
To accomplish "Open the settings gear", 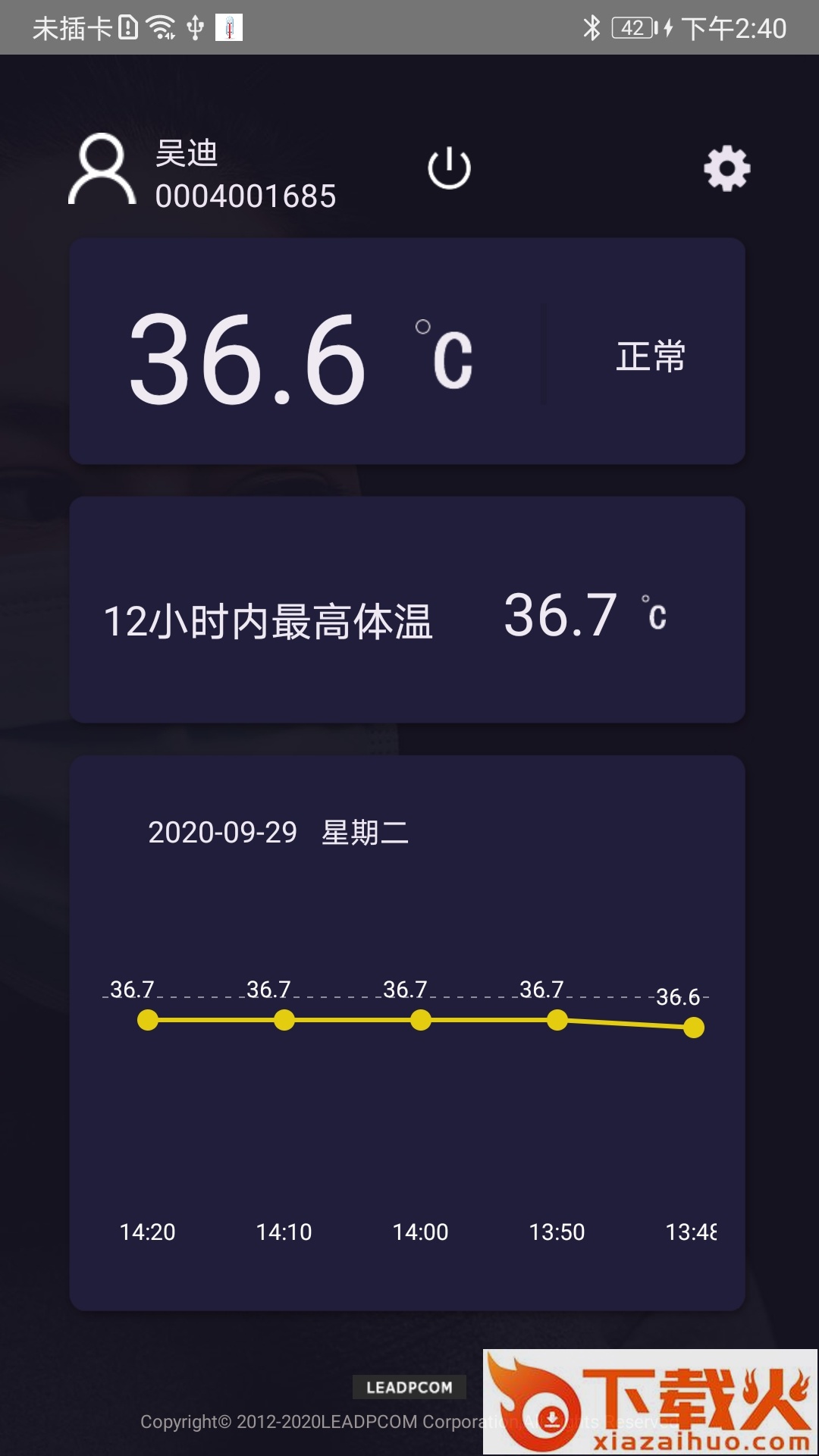I will pos(726,168).
